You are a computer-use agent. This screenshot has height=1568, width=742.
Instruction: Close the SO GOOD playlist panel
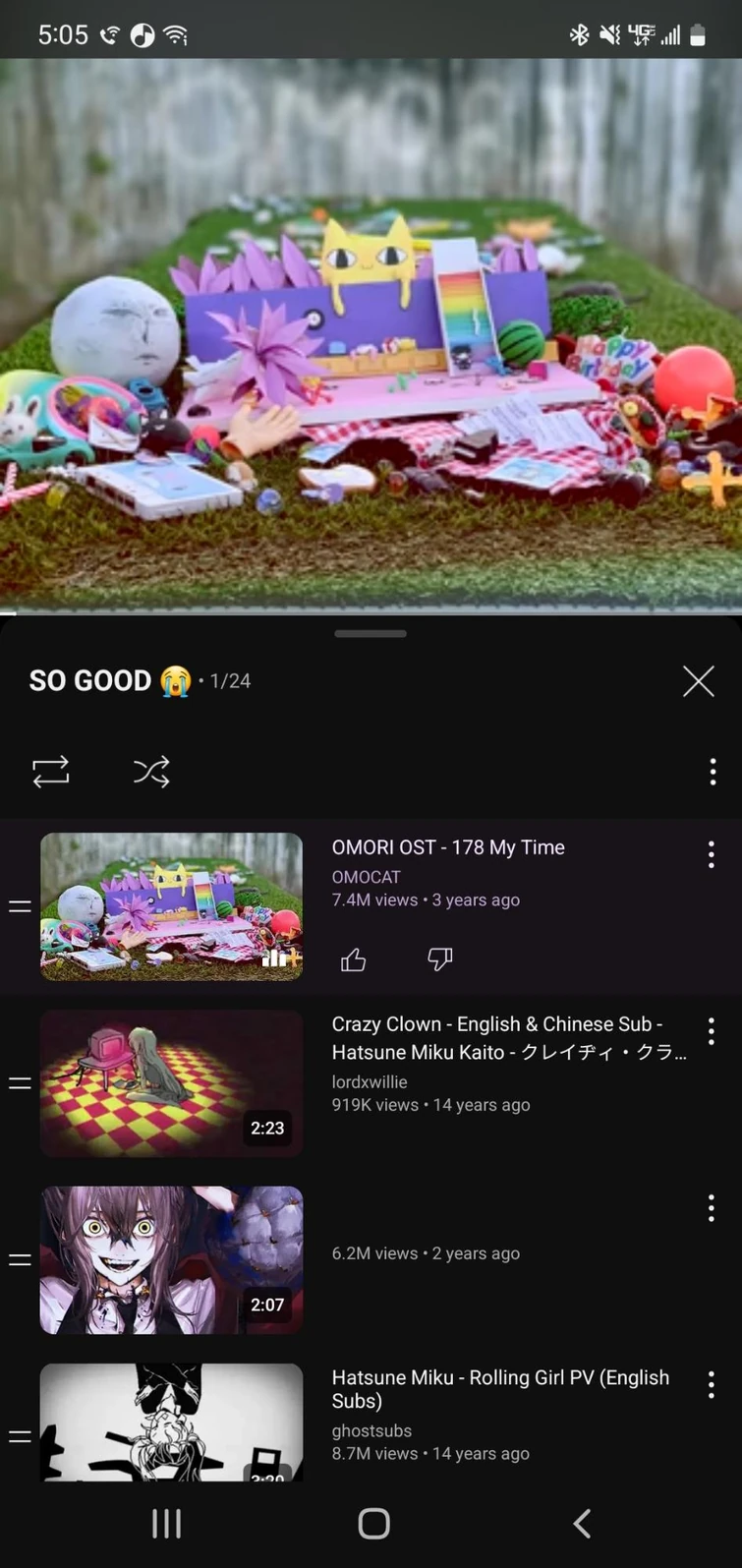click(698, 680)
